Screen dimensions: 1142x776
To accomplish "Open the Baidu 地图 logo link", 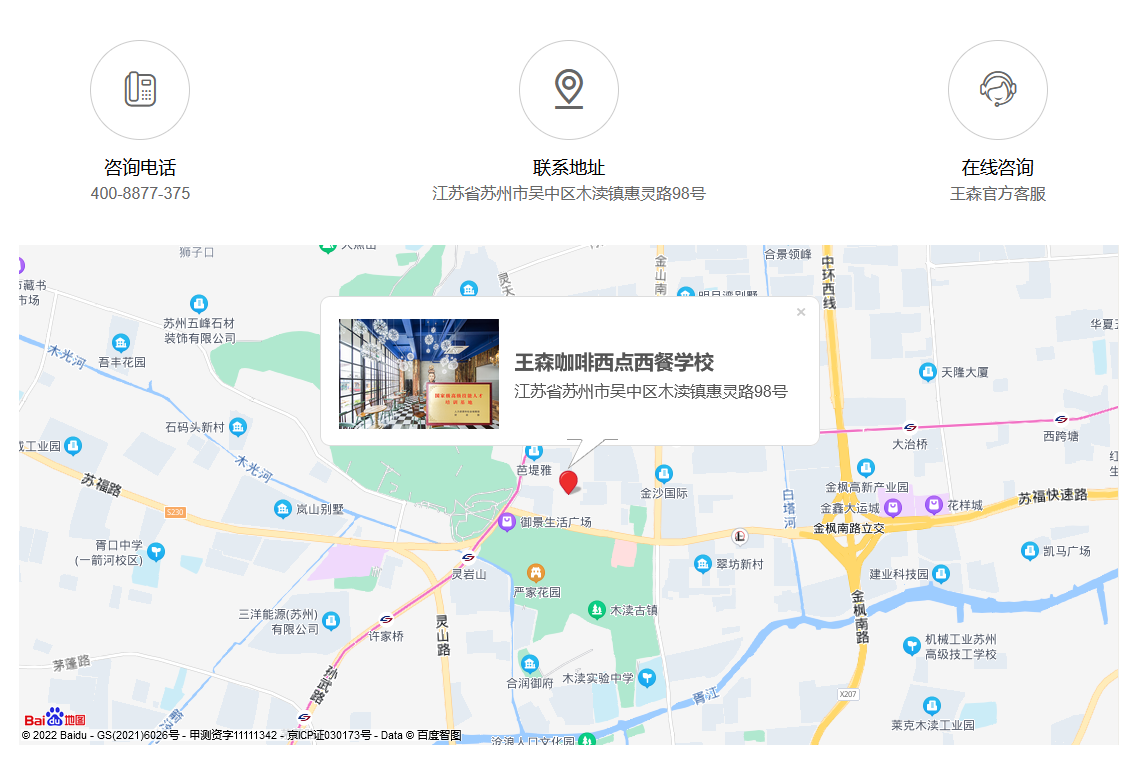I will pos(55,719).
